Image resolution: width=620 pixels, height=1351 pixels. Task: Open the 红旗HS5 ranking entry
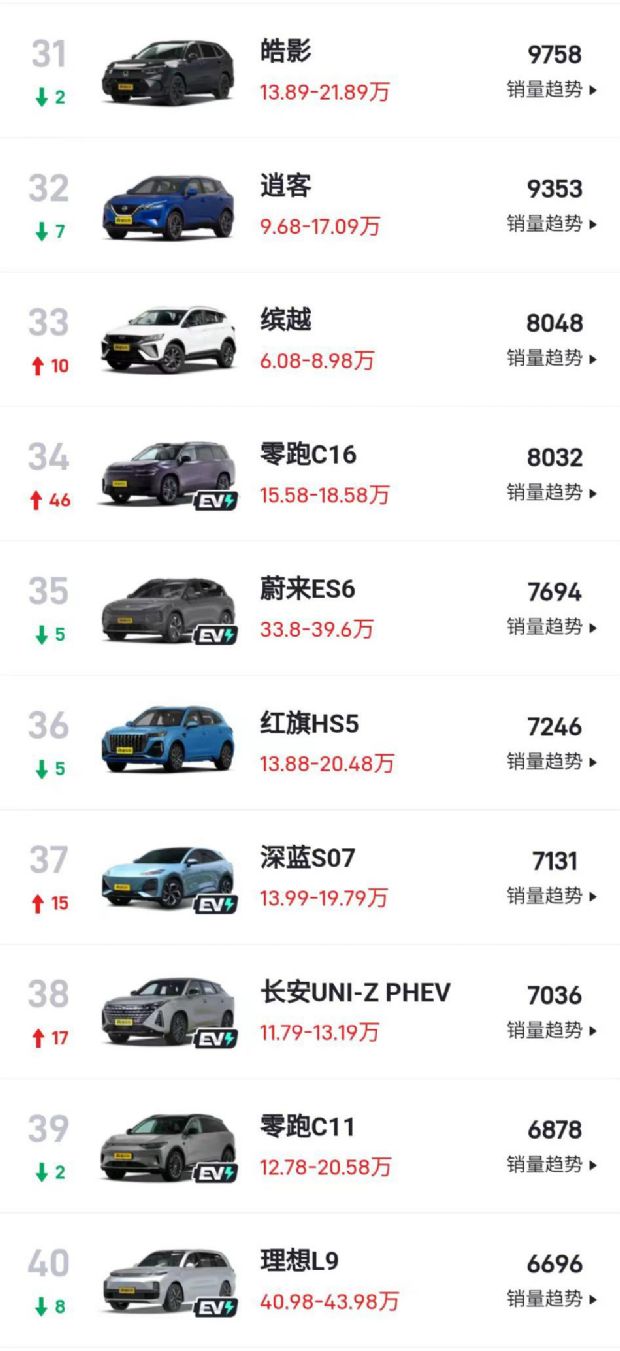click(300, 742)
